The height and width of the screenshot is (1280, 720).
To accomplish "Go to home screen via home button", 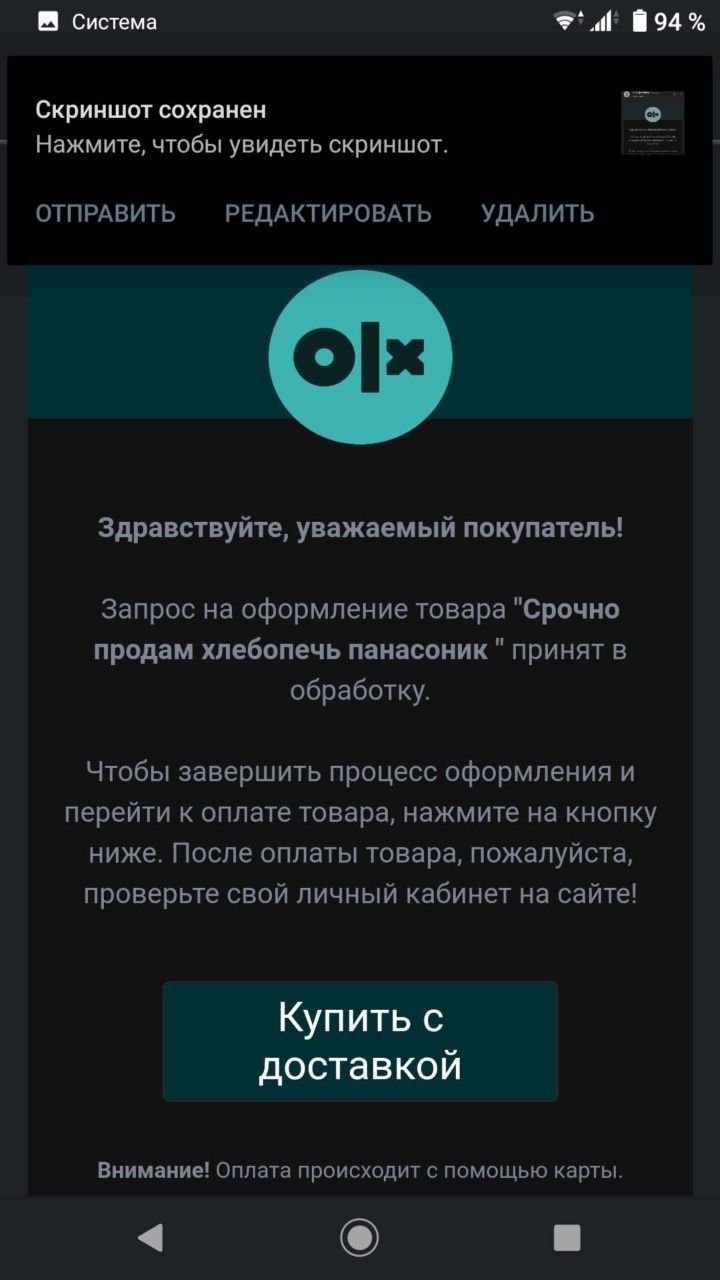I will 360,1237.
